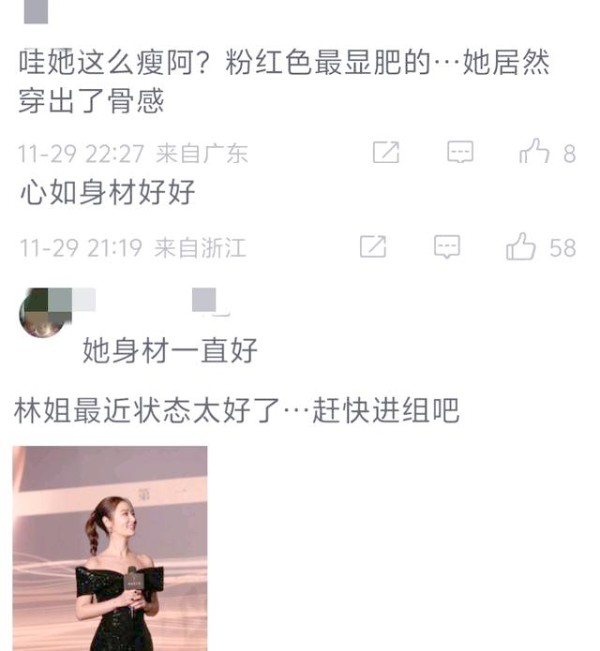600x651 pixels.
Task: Share the 11-29 21:19 Zhejiang comment
Action: [x=373, y=247]
